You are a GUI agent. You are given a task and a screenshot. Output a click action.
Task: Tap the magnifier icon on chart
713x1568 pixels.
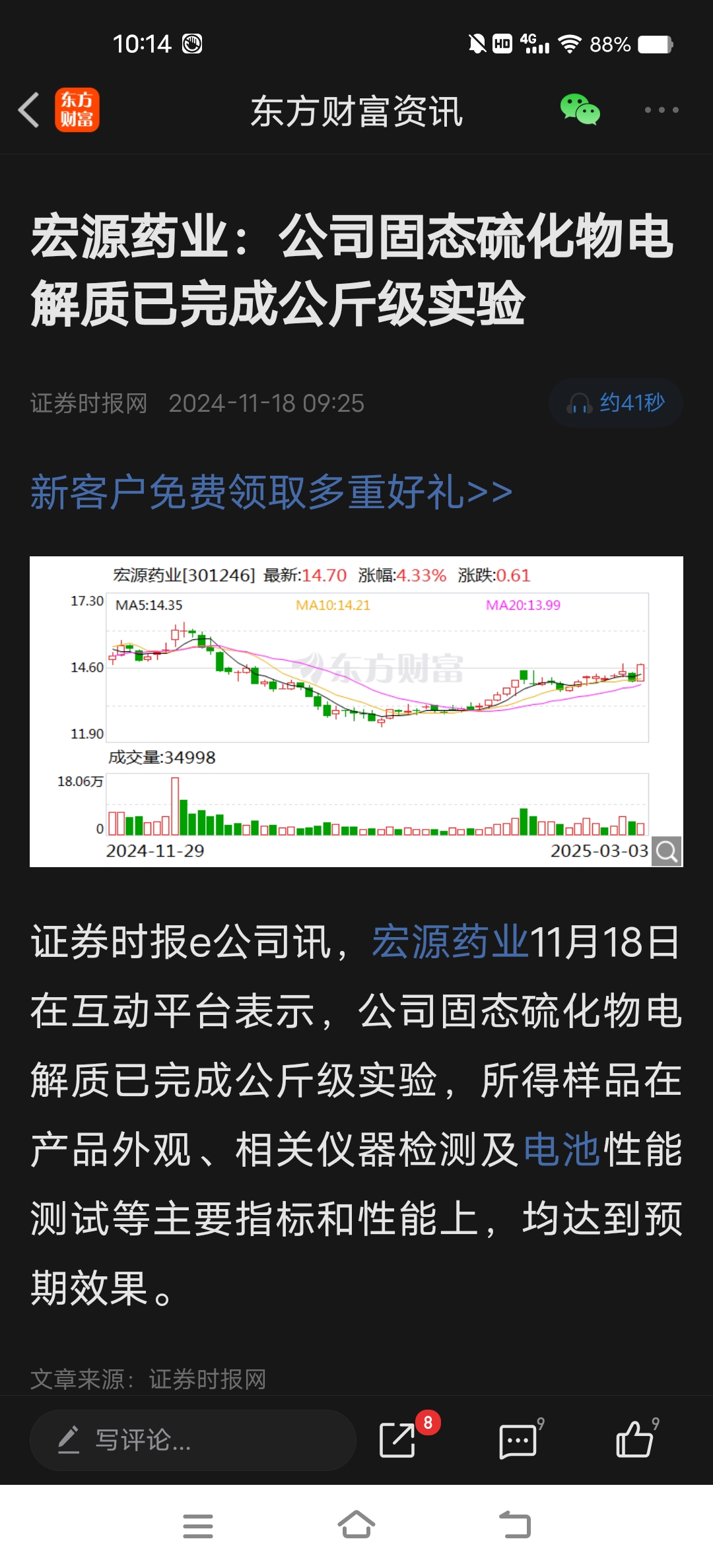click(x=667, y=851)
